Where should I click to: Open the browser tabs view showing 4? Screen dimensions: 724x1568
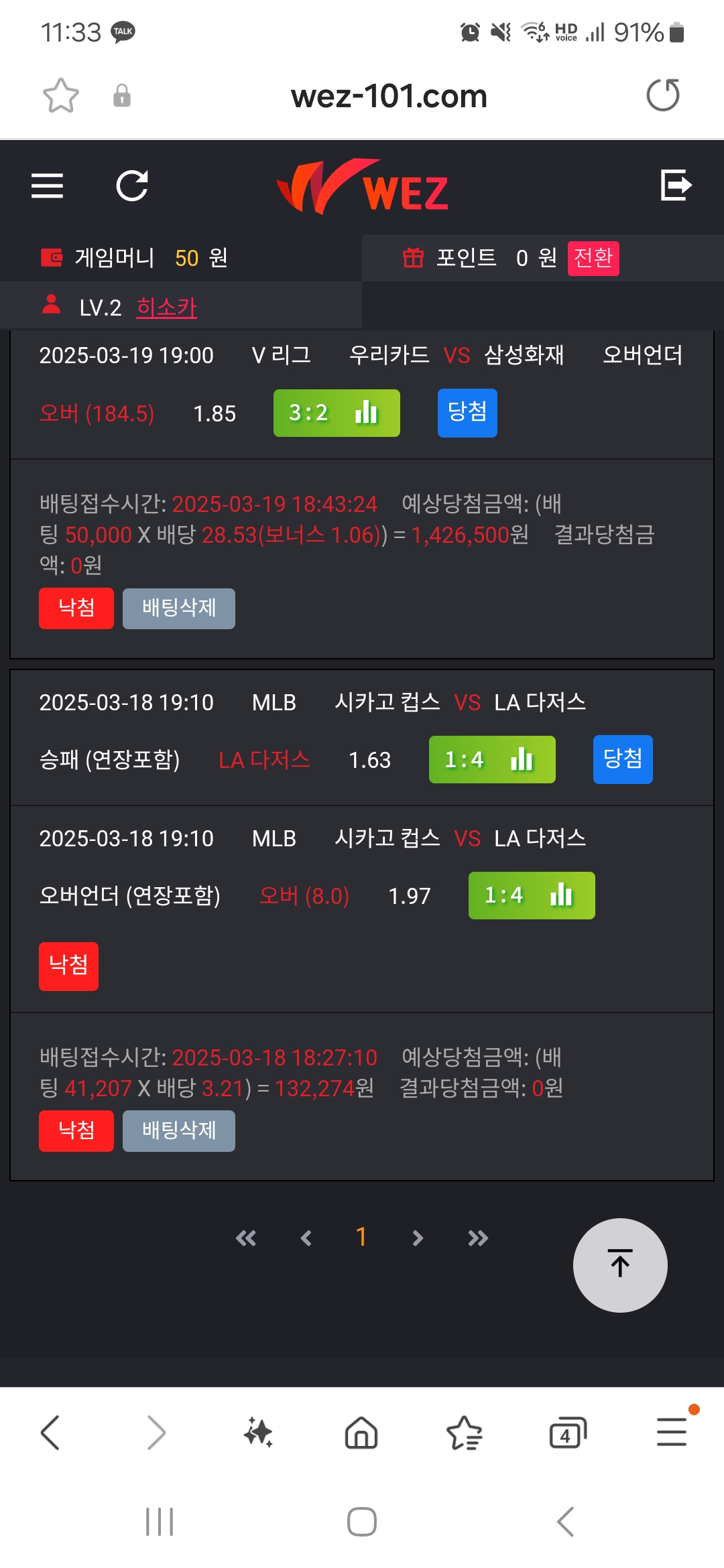tap(567, 1433)
